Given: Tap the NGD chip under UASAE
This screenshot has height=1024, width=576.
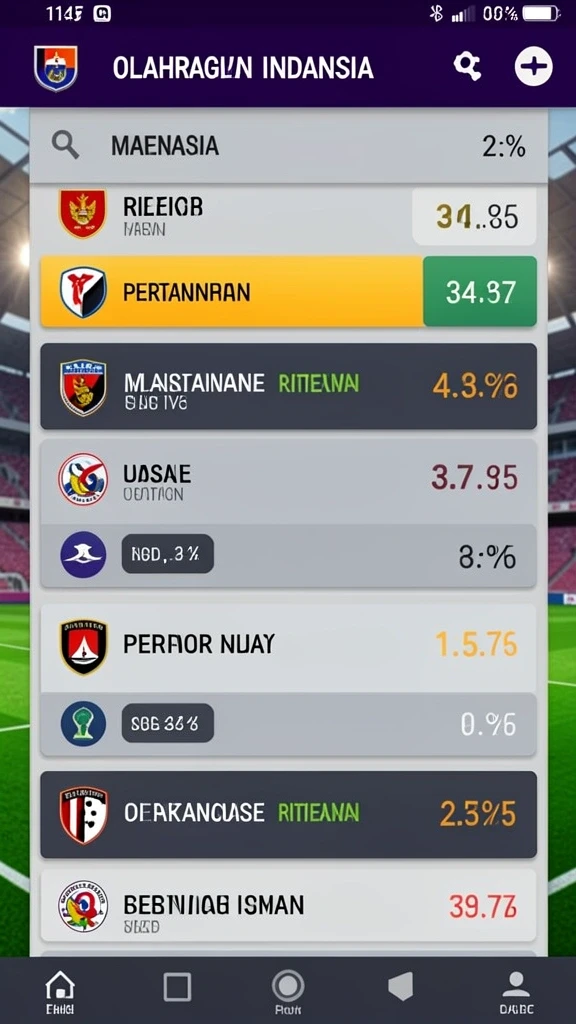Looking at the screenshot, I should (167, 554).
